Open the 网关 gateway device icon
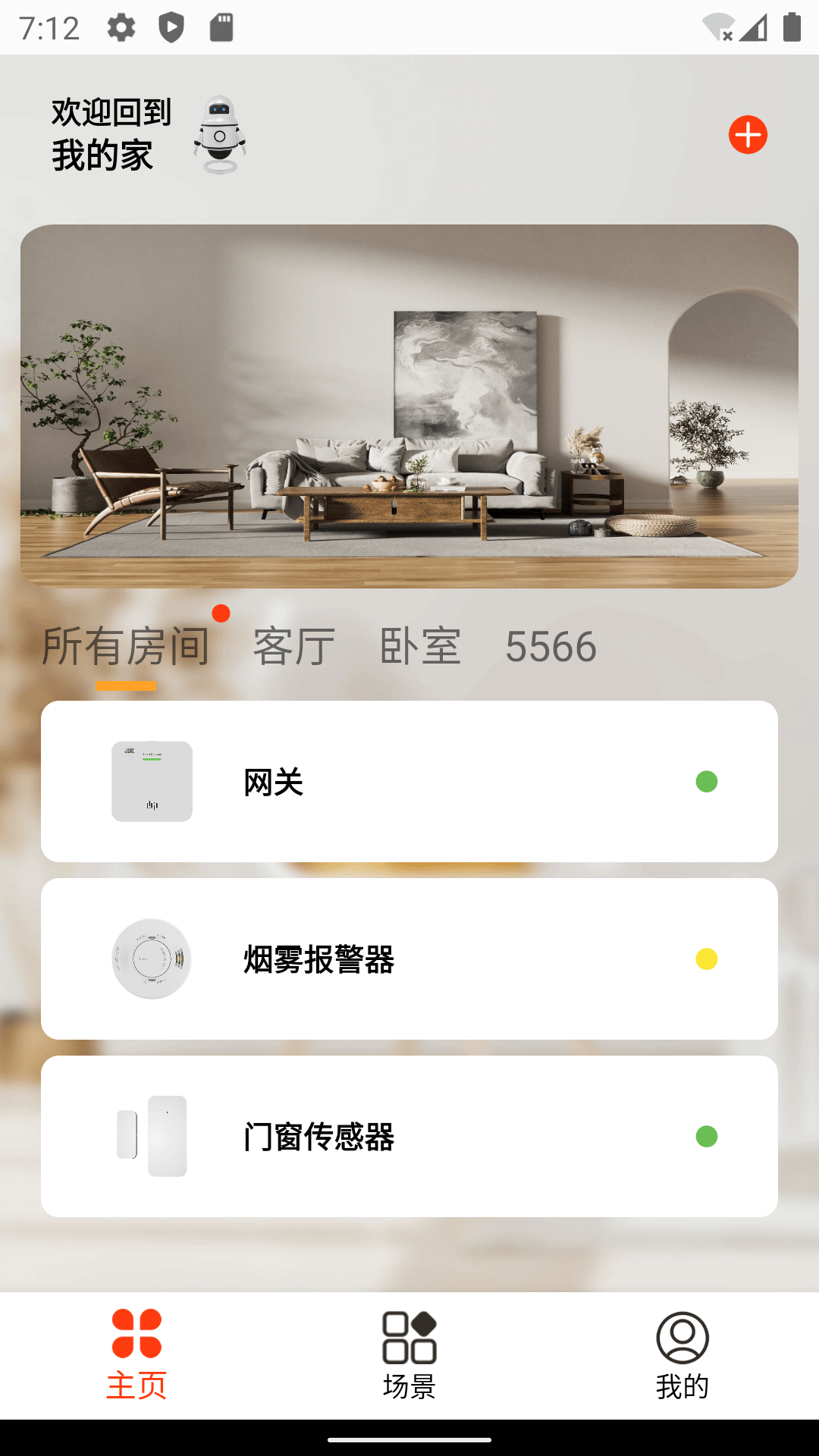 coord(152,781)
